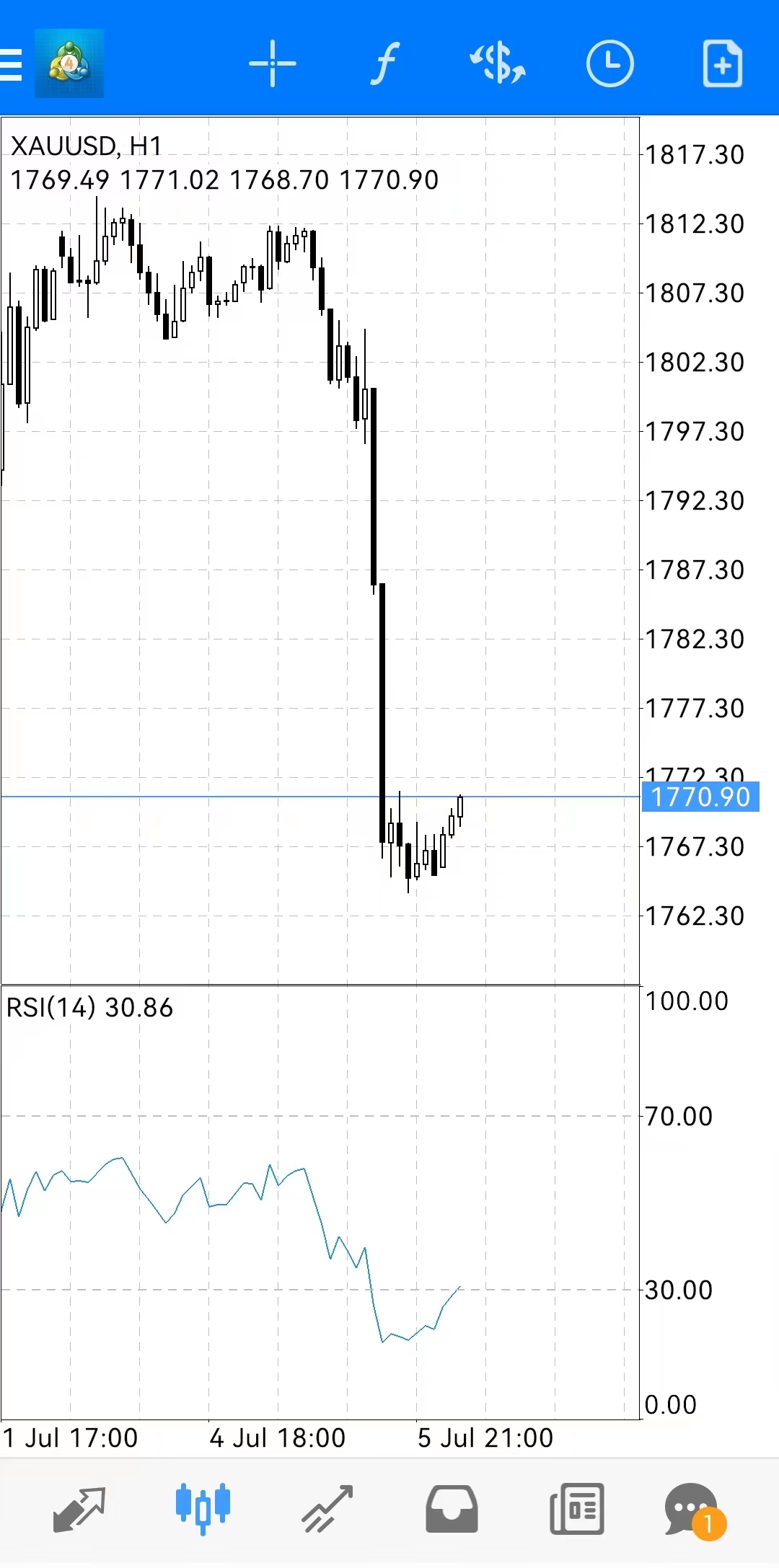Screen dimensions: 779x1568
Task: Open Messages with one unread notification
Action: pos(694,1509)
